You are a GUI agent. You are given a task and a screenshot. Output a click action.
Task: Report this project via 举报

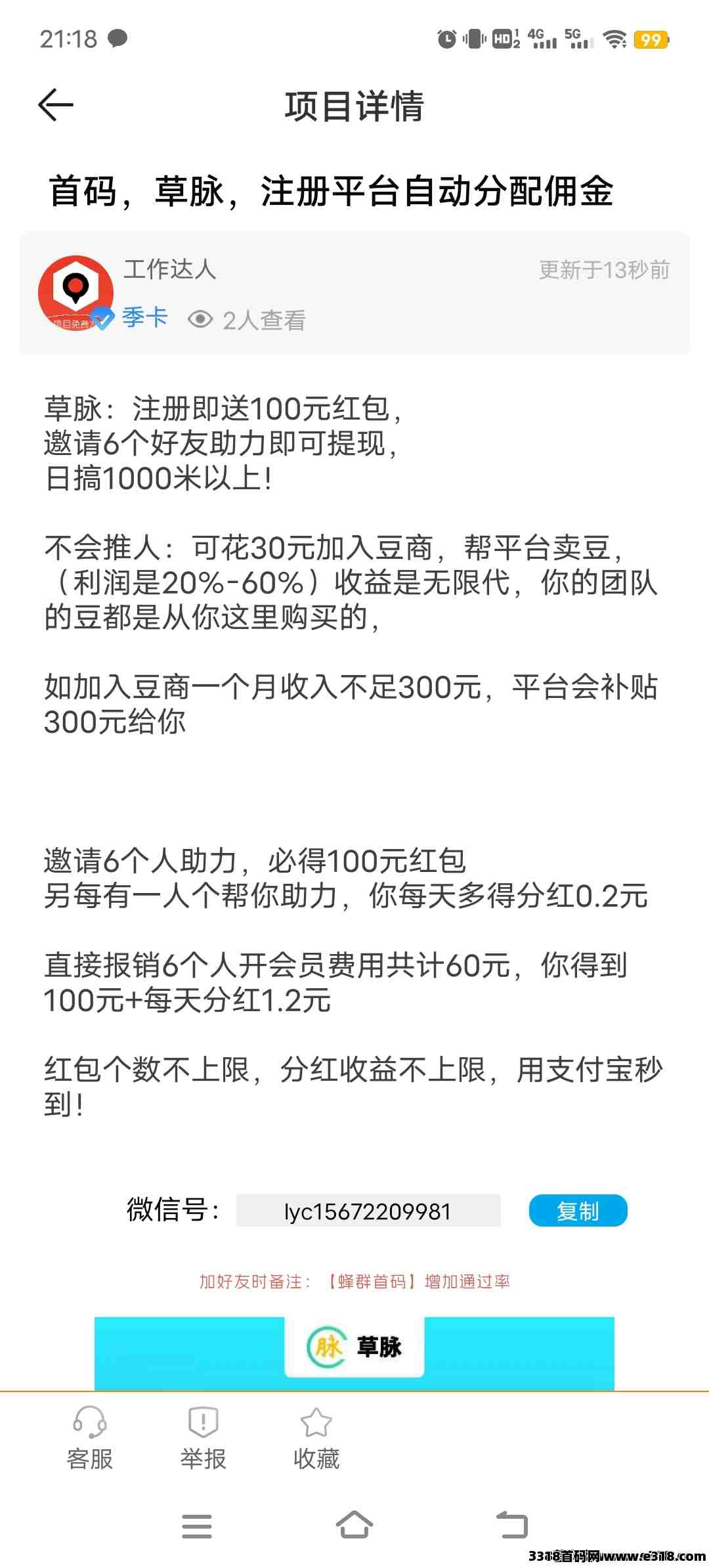(x=203, y=1438)
